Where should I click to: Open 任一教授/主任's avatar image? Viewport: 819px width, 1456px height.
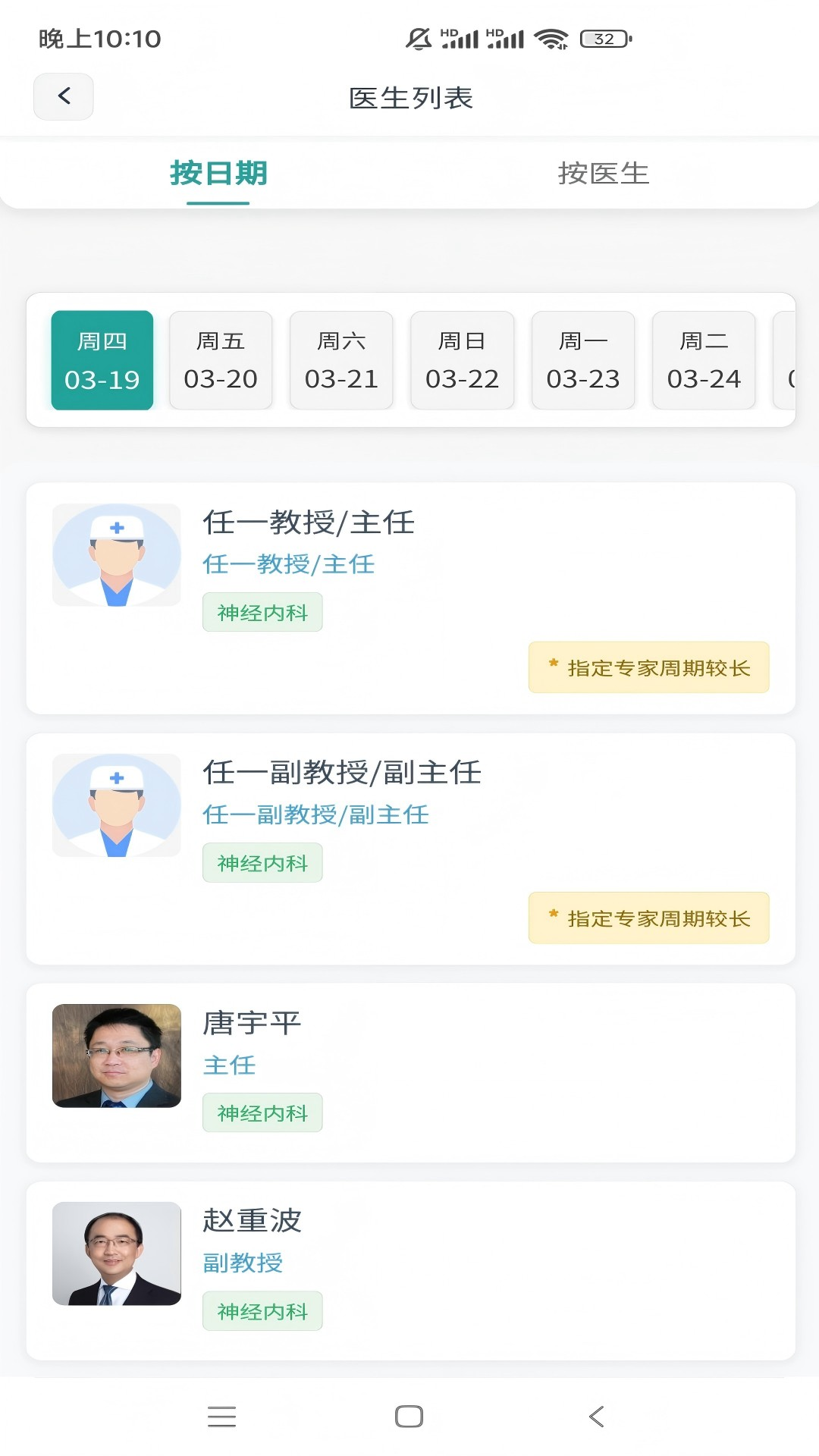[x=116, y=555]
